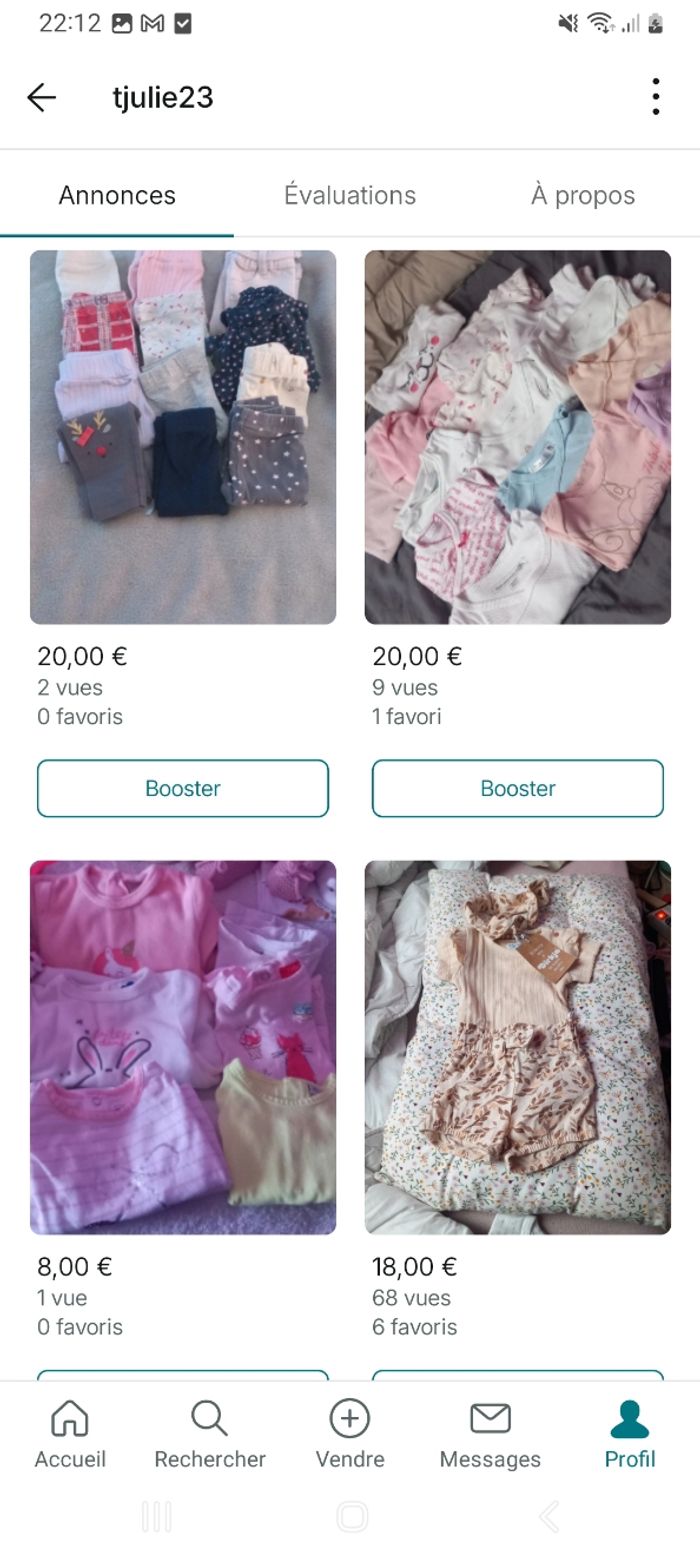
Task: Boost the 20,00 € listing with 9 vues
Action: (518, 788)
